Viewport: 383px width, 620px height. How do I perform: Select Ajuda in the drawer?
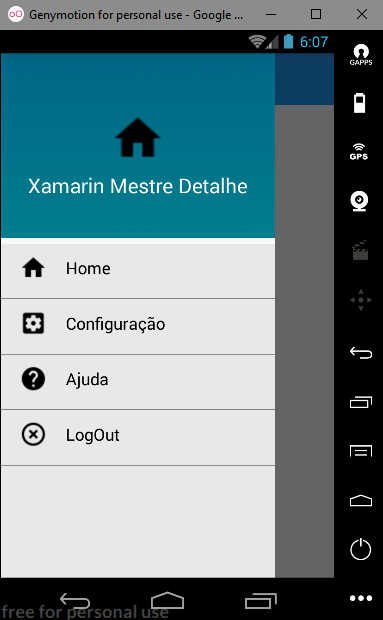point(138,382)
